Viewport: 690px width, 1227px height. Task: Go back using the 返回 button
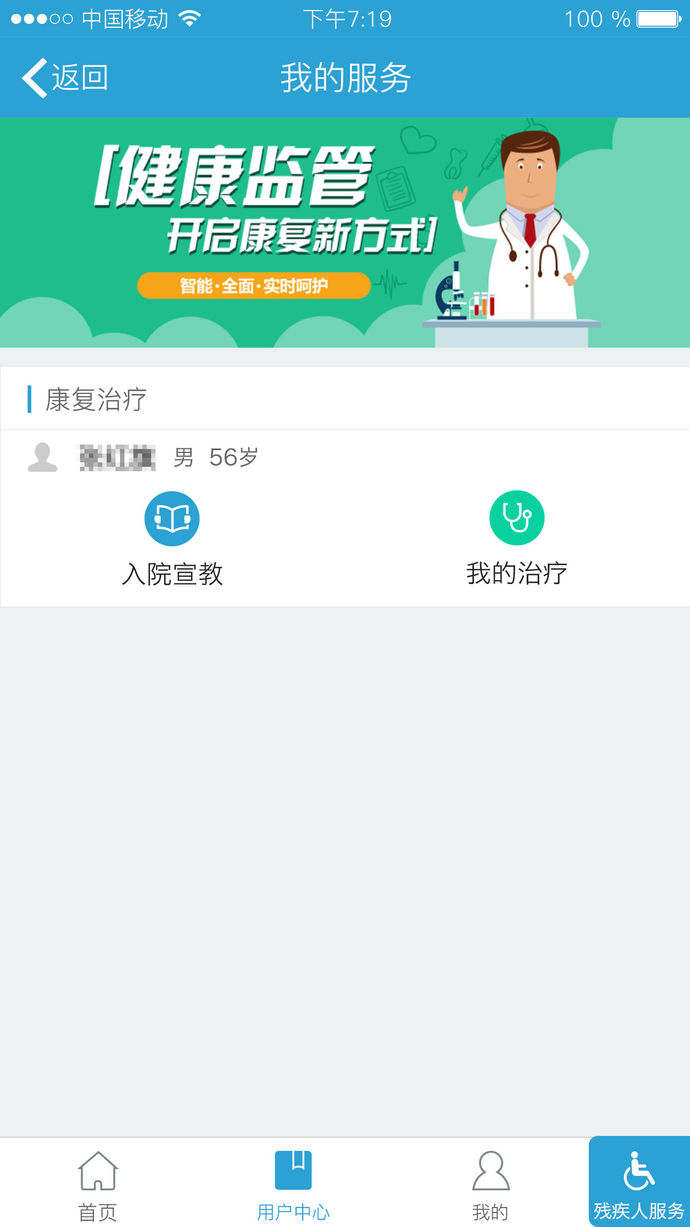(65, 78)
